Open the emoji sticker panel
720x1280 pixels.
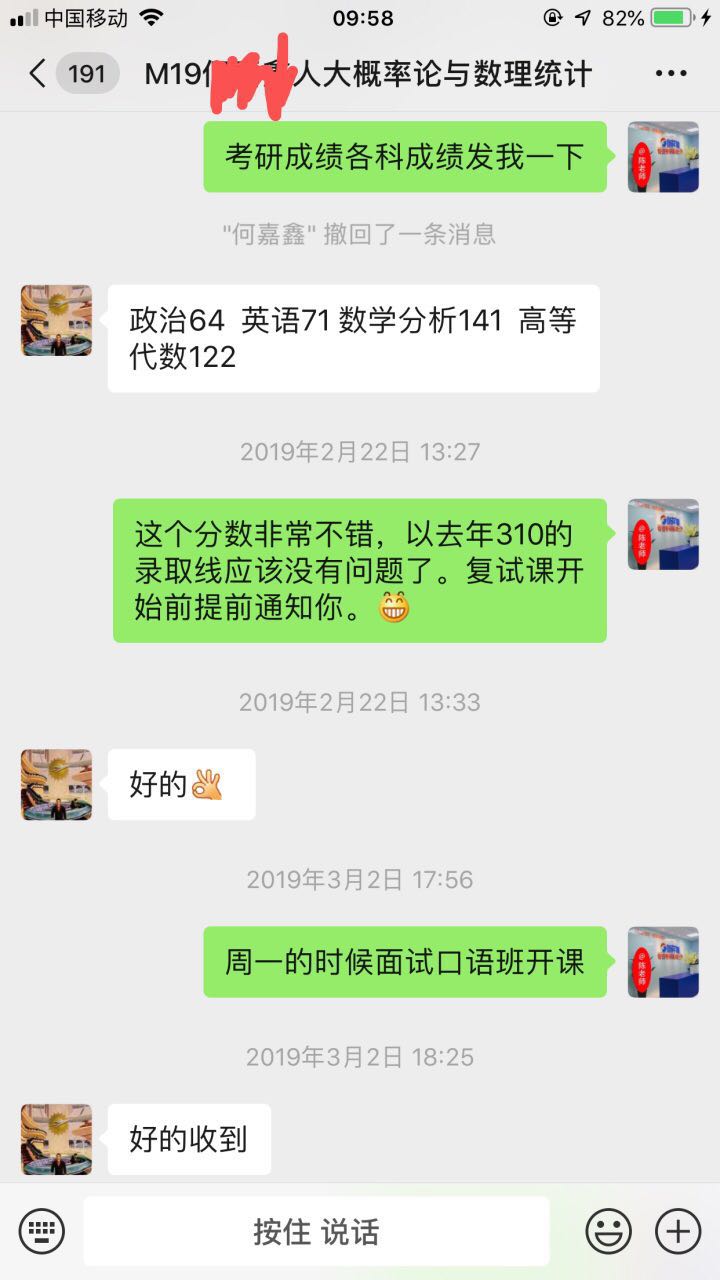(608, 1231)
